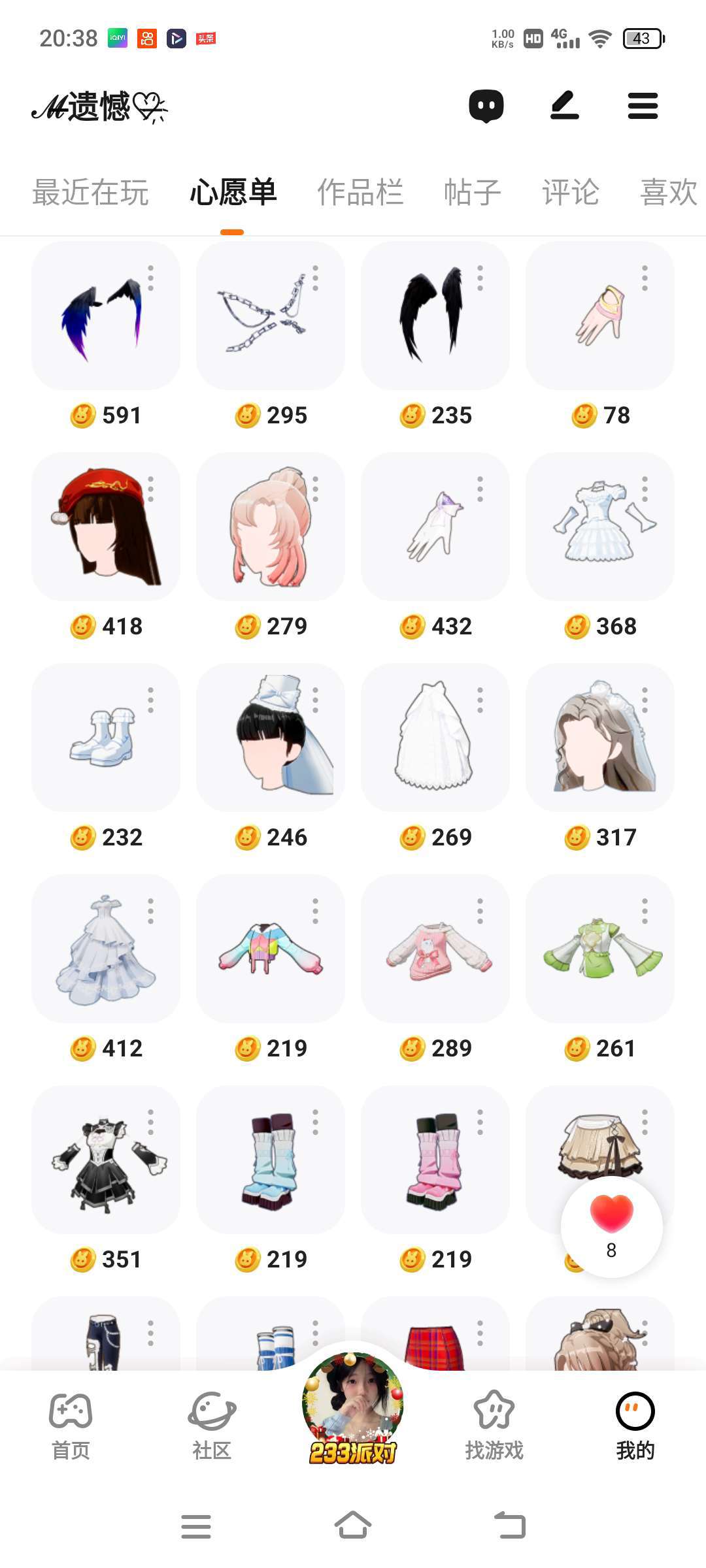Open the hamburger menu

pos(643,106)
